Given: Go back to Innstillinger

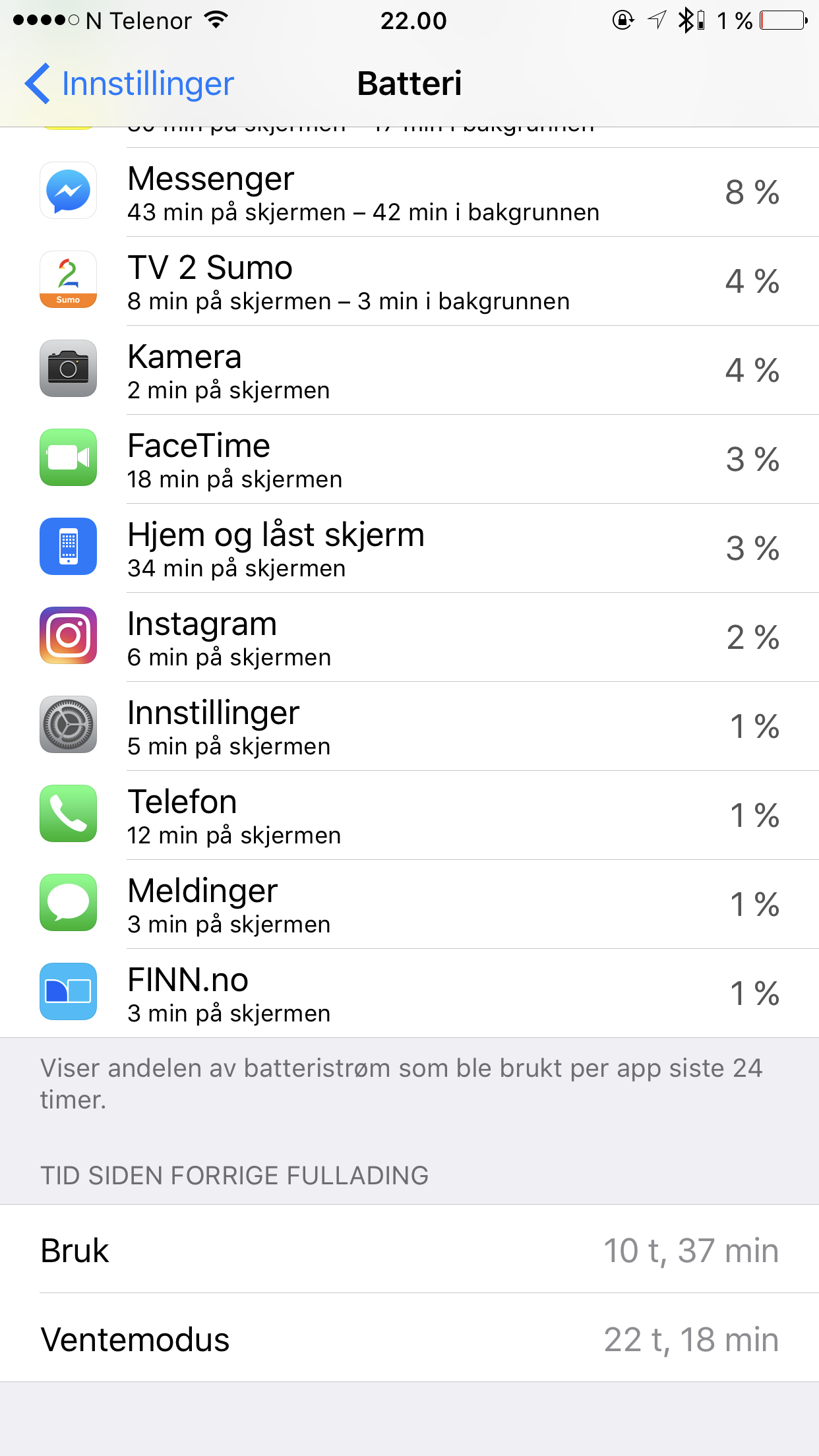Looking at the screenshot, I should pyautogui.click(x=129, y=84).
